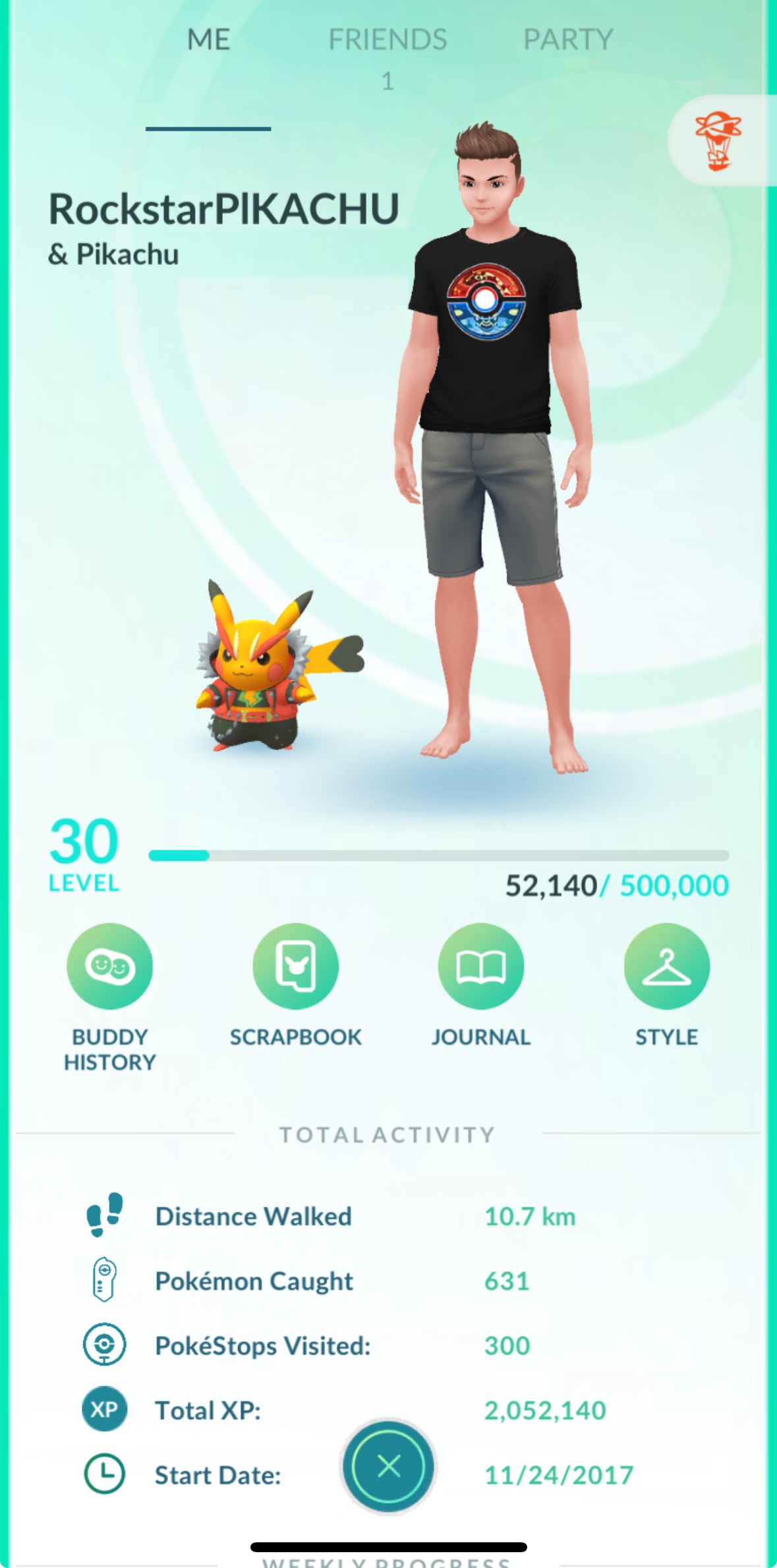View the Journal
The height and width of the screenshot is (1568, 777).
click(x=480, y=966)
